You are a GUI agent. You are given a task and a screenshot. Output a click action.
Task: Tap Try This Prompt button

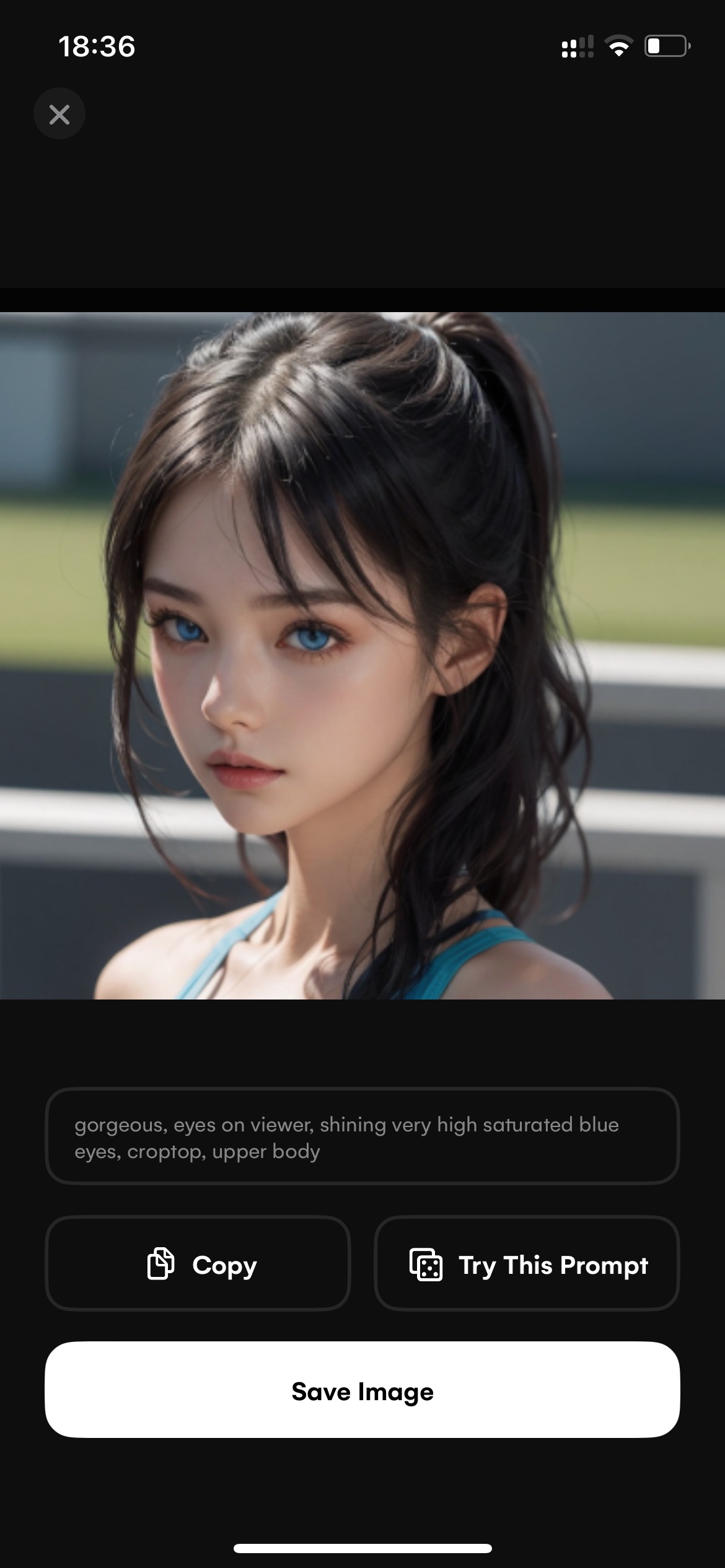527,1264
